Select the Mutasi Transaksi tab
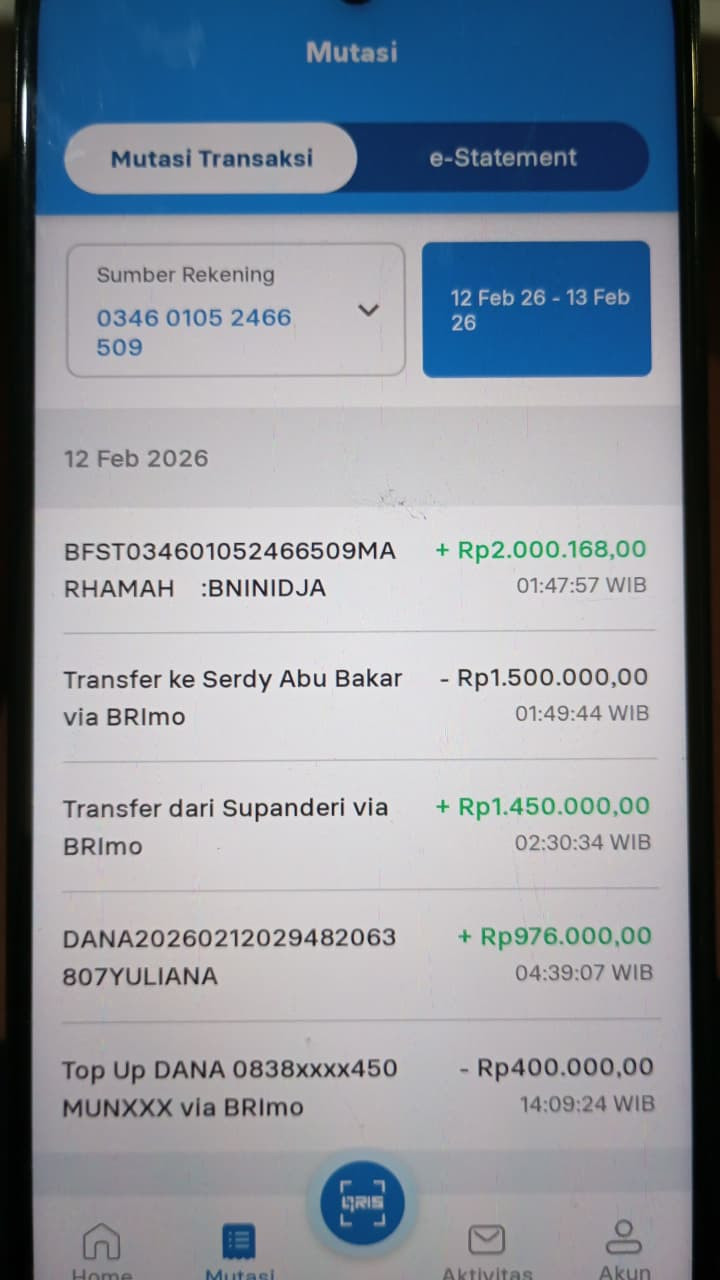720x1280 pixels. click(x=211, y=158)
